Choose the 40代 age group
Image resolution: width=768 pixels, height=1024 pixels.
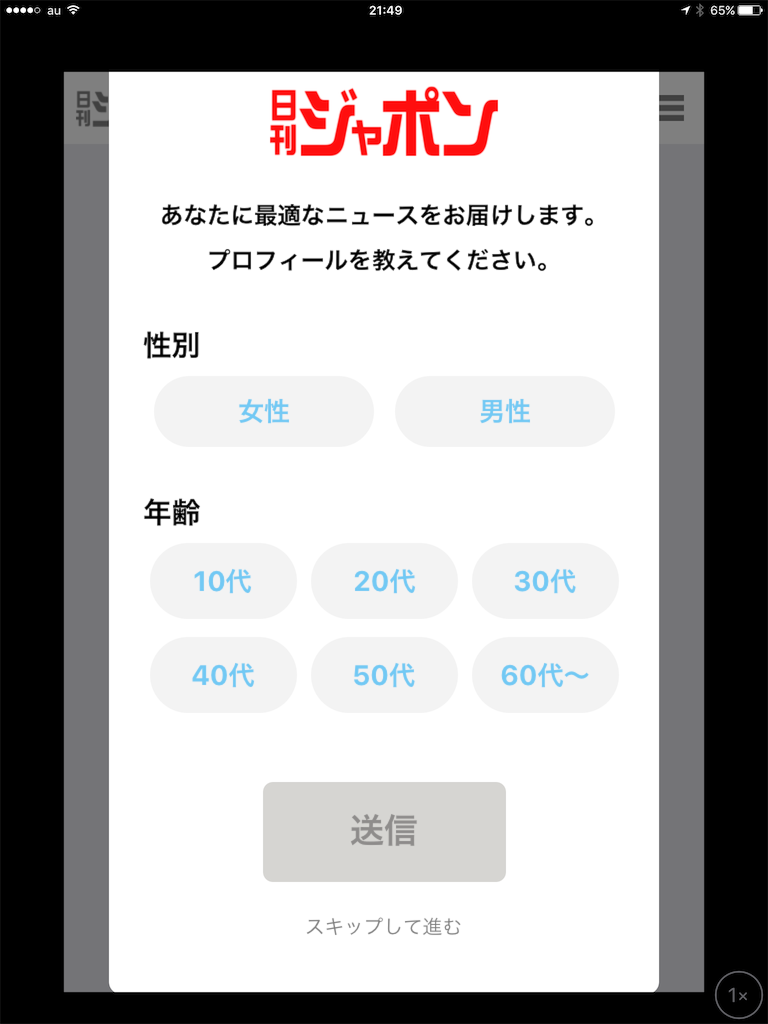[x=223, y=675]
